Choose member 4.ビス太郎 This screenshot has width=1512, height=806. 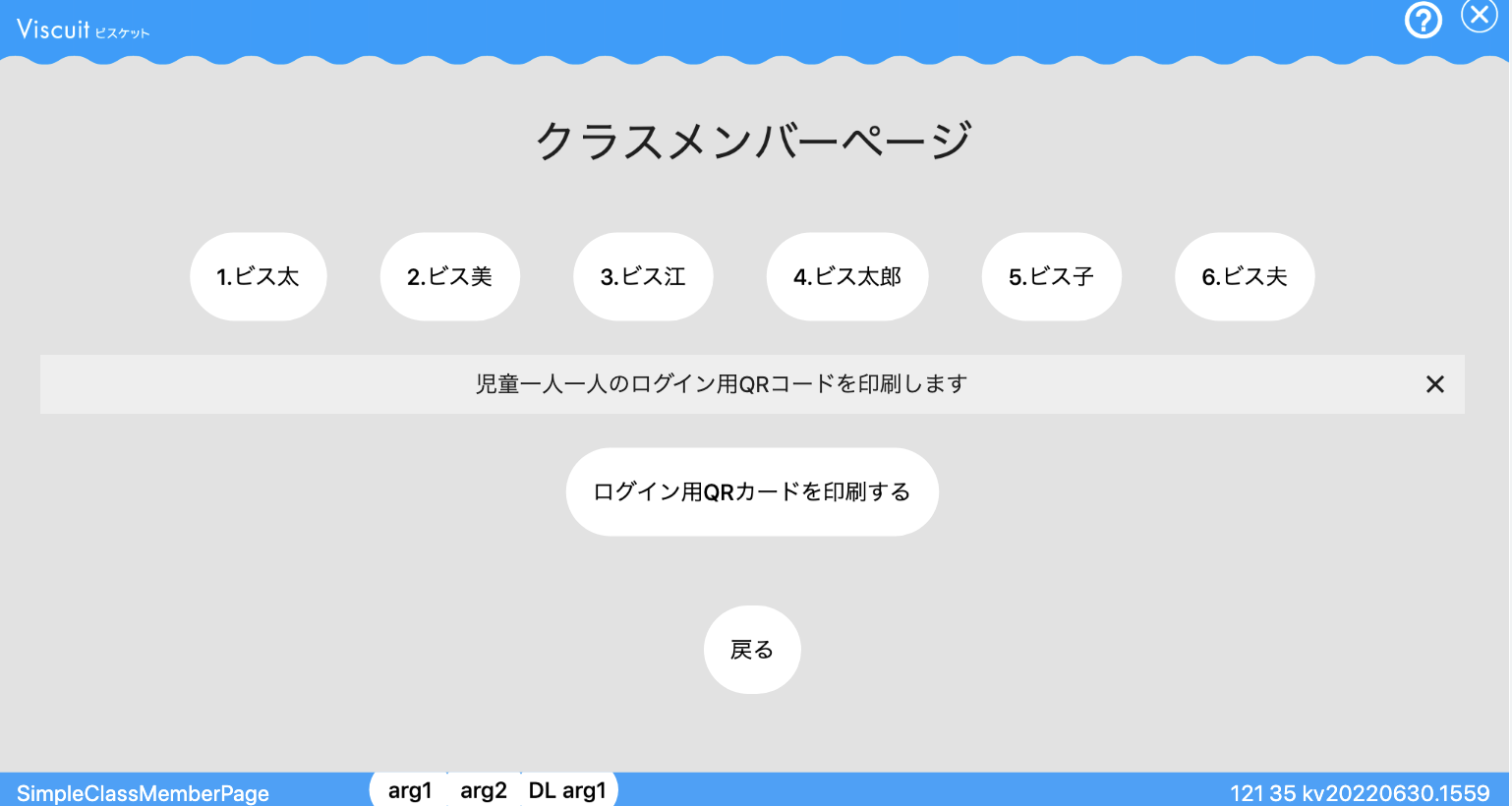tap(846, 277)
